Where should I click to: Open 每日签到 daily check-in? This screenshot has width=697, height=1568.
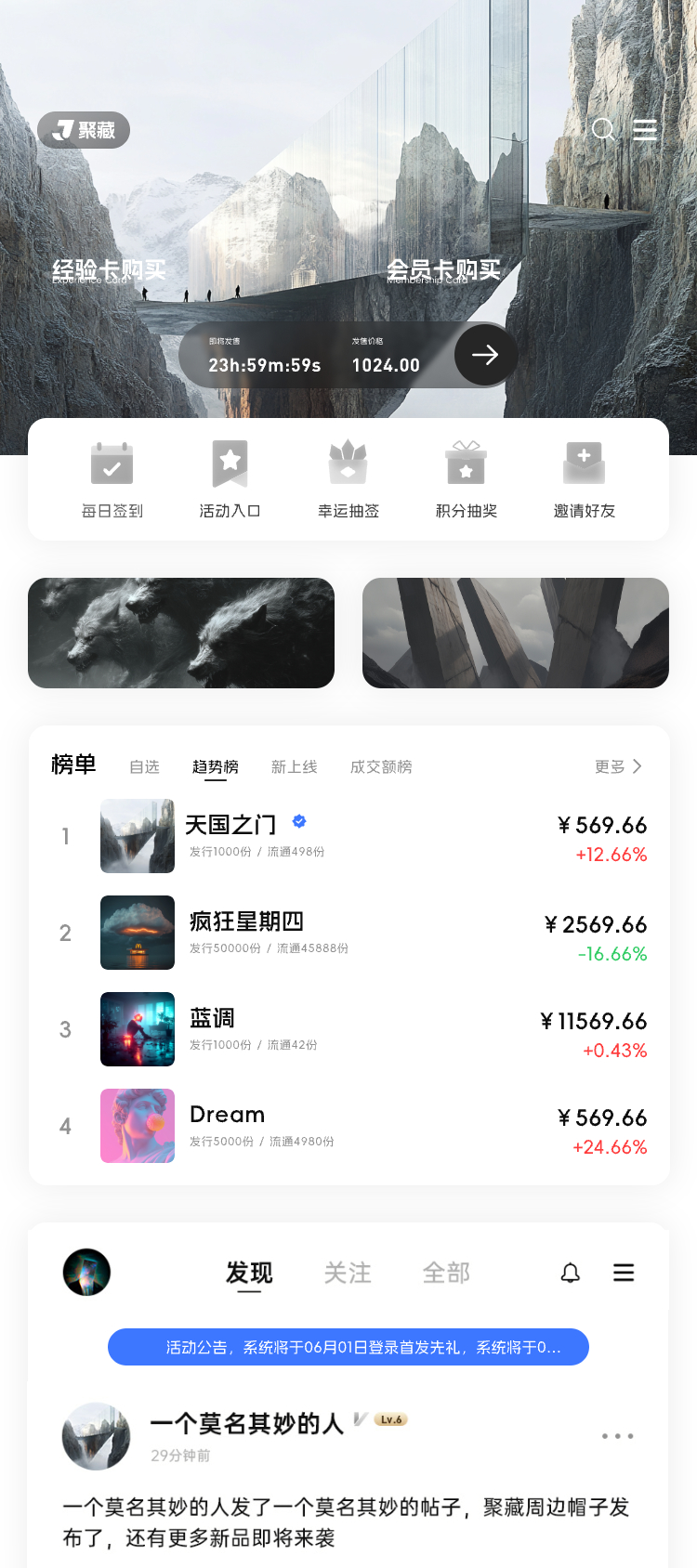(x=112, y=479)
